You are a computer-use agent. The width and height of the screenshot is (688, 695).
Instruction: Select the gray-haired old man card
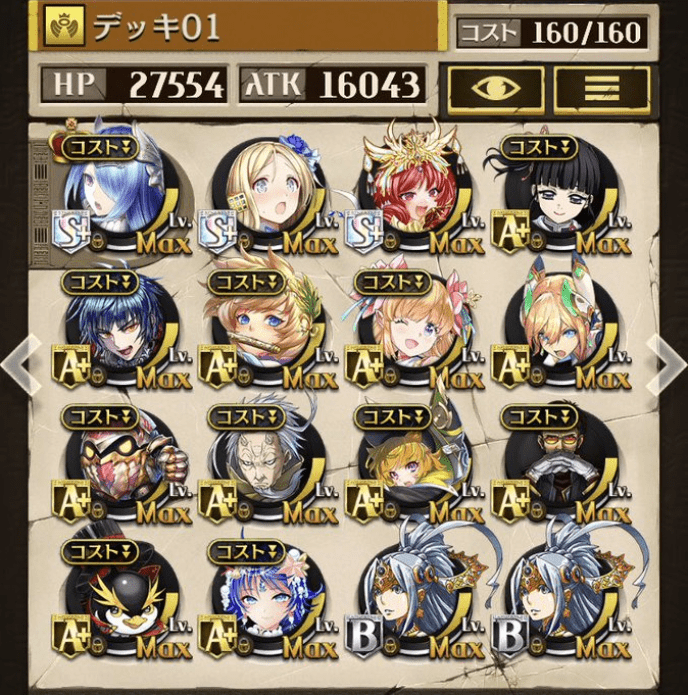pyautogui.click(x=262, y=465)
